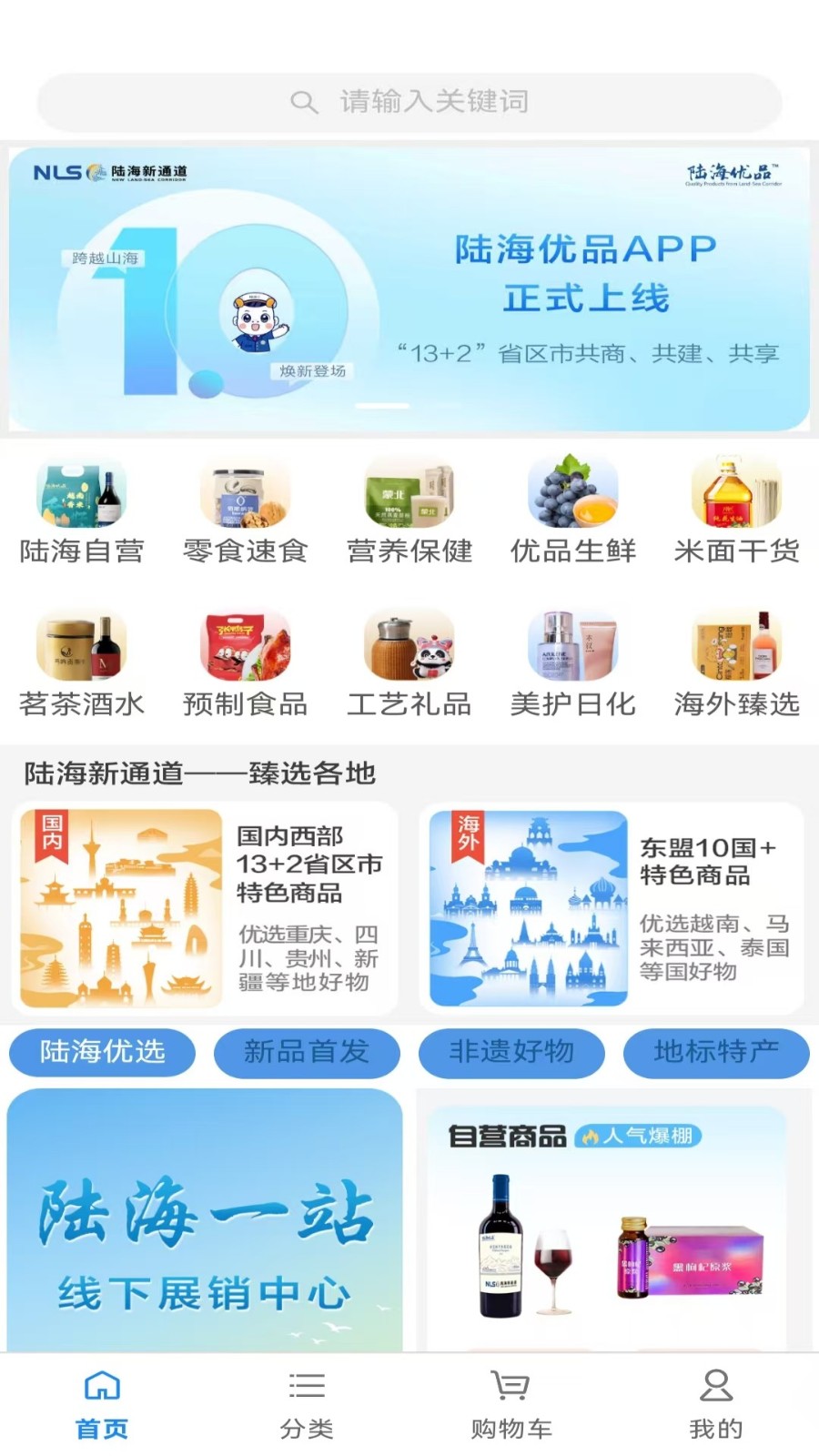Open the 国内西部13+2省区市特色商品 card
The image size is (819, 1456).
point(205,908)
